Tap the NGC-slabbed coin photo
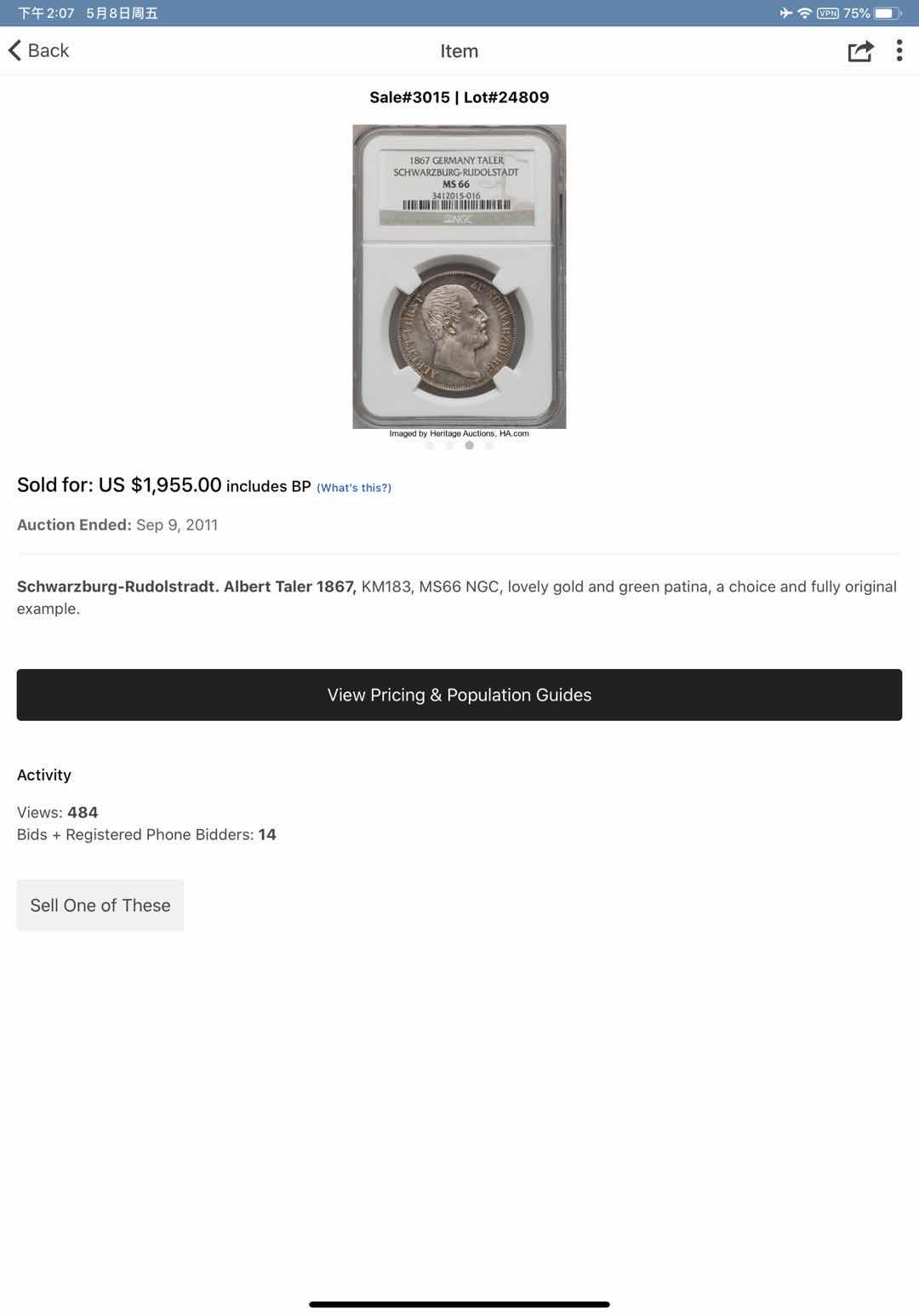Viewport: 919px width, 1316px height. (x=459, y=276)
